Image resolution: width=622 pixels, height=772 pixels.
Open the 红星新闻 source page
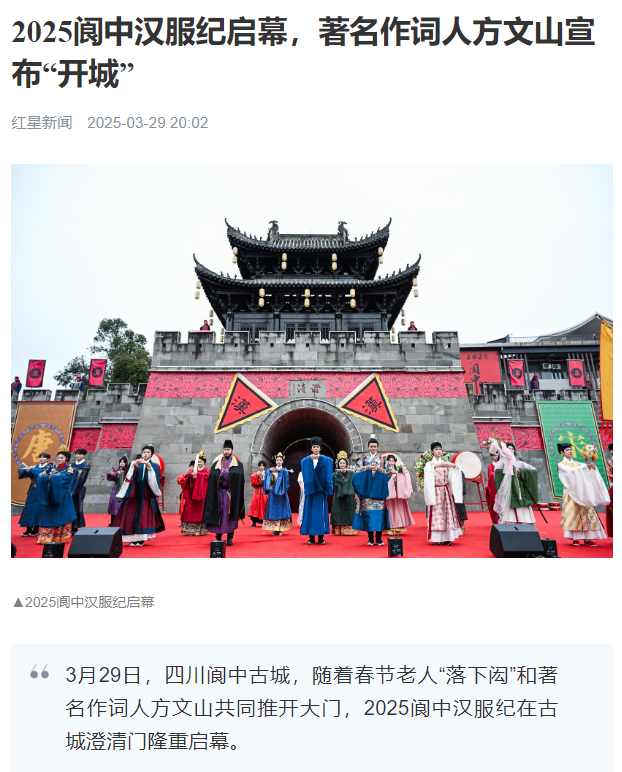42,123
